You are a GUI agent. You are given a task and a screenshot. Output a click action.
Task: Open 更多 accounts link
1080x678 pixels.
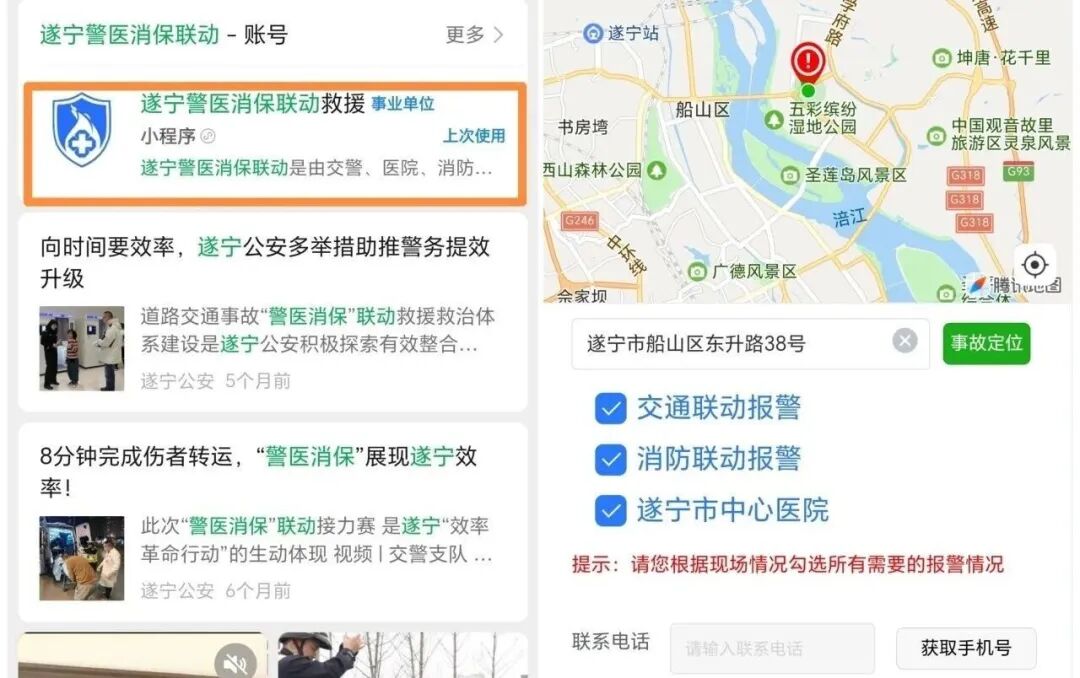(474, 35)
